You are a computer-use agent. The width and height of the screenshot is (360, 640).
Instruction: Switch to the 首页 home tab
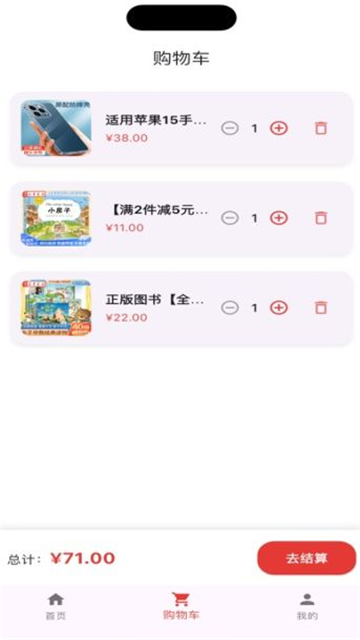click(56, 607)
